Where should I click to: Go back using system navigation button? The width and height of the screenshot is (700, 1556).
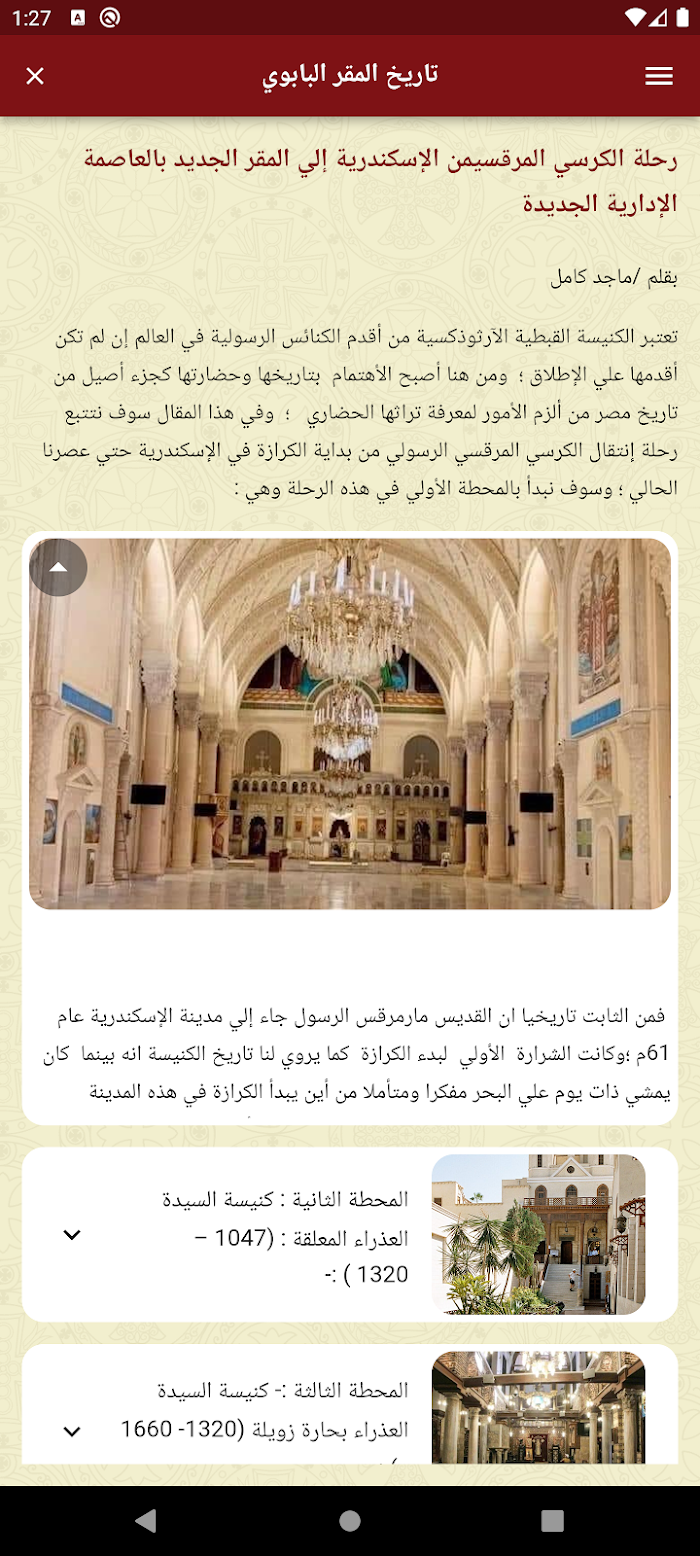point(146,1520)
